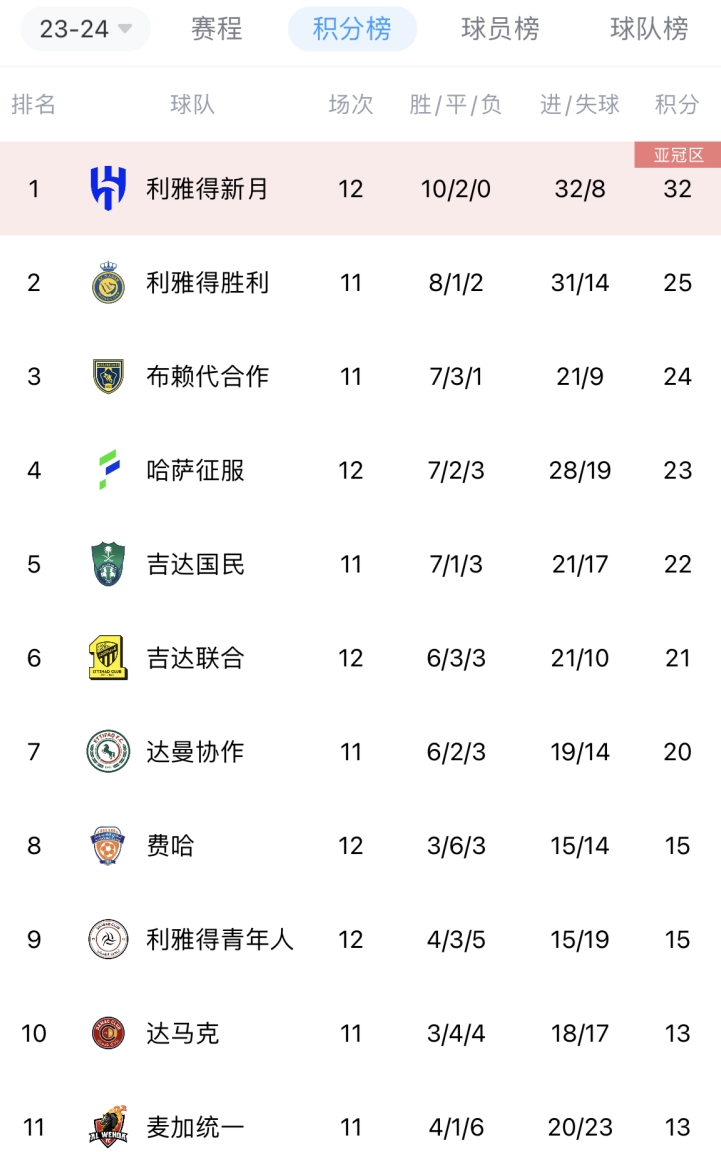Image resolution: width=721 pixels, height=1152 pixels.
Task: Open 麦加统一 team row
Action: pyautogui.click(x=195, y=1127)
